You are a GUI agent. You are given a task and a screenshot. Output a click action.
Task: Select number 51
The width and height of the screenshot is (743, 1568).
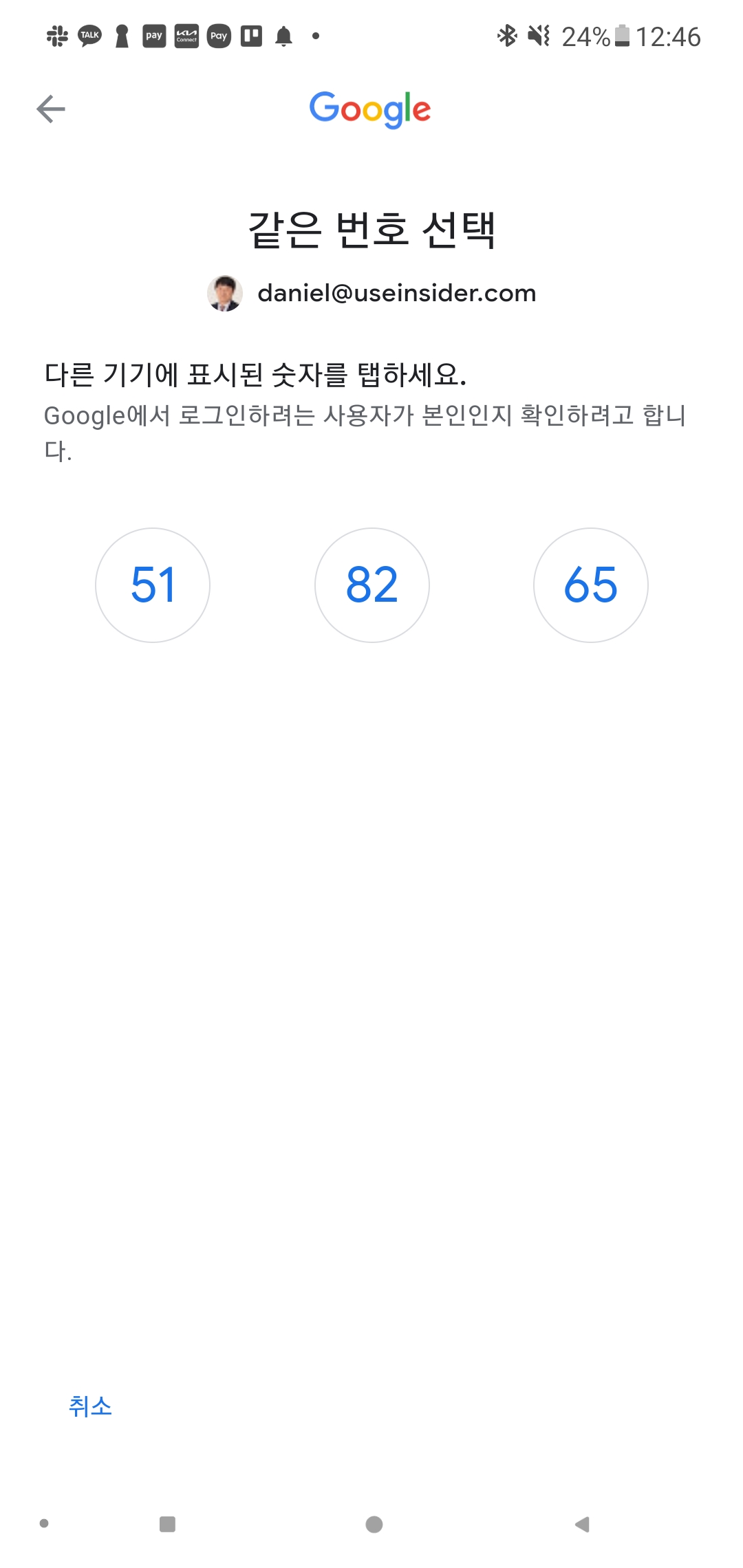pyautogui.click(x=153, y=585)
